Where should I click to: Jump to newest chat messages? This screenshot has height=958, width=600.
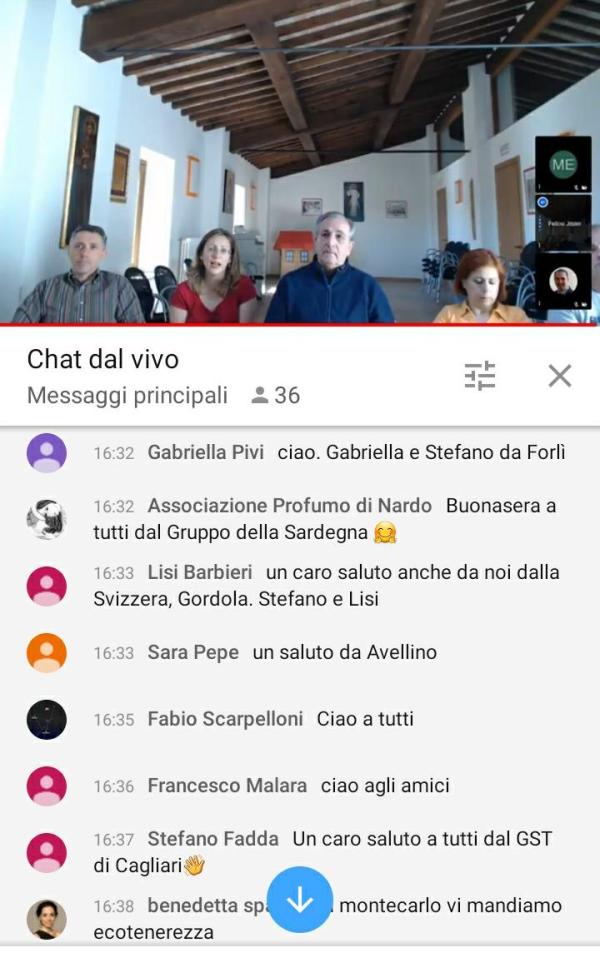click(300, 900)
